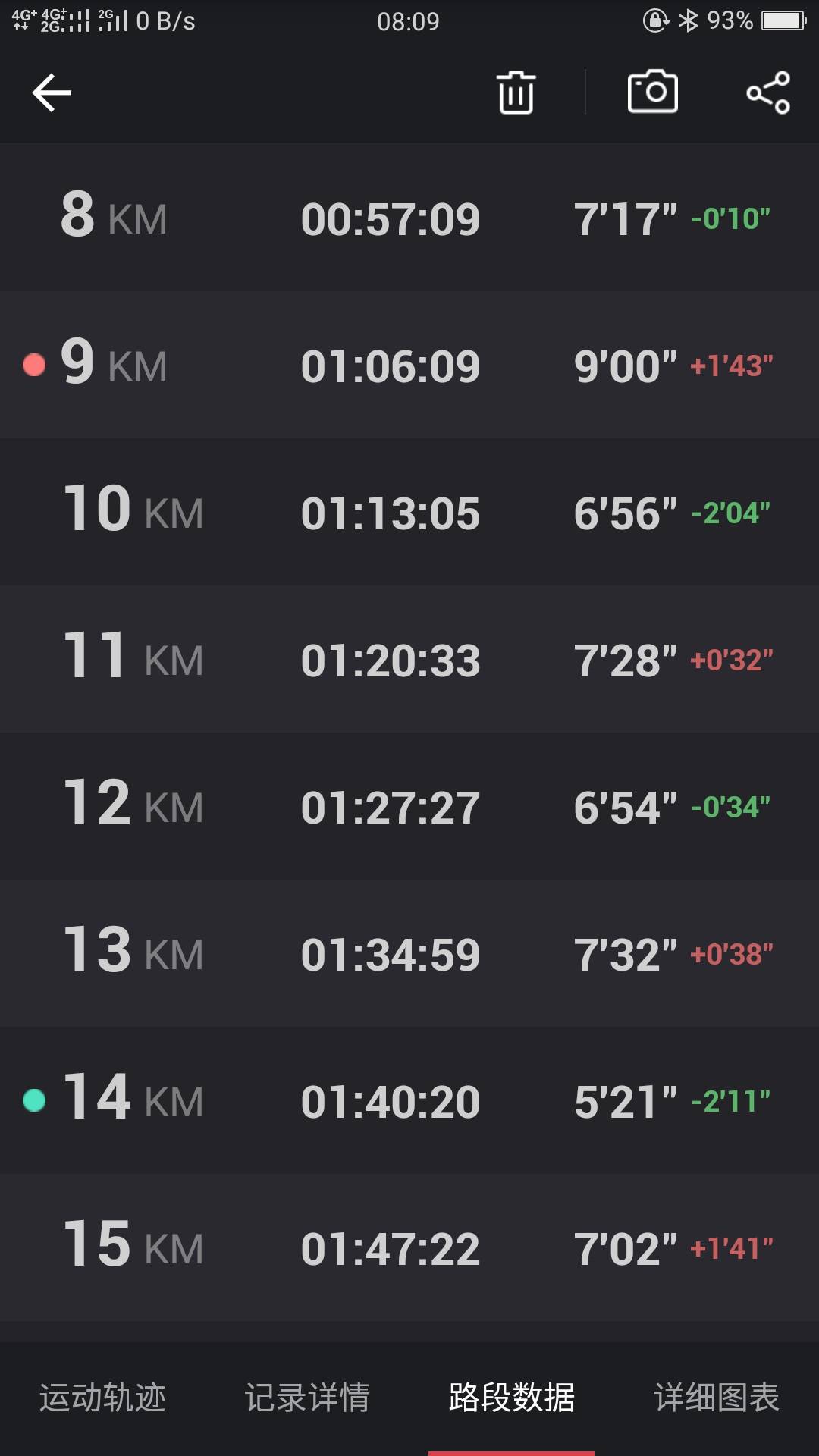Screen dimensions: 819x1456
Task: Select the 路段数据 tab
Action: click(x=512, y=1397)
